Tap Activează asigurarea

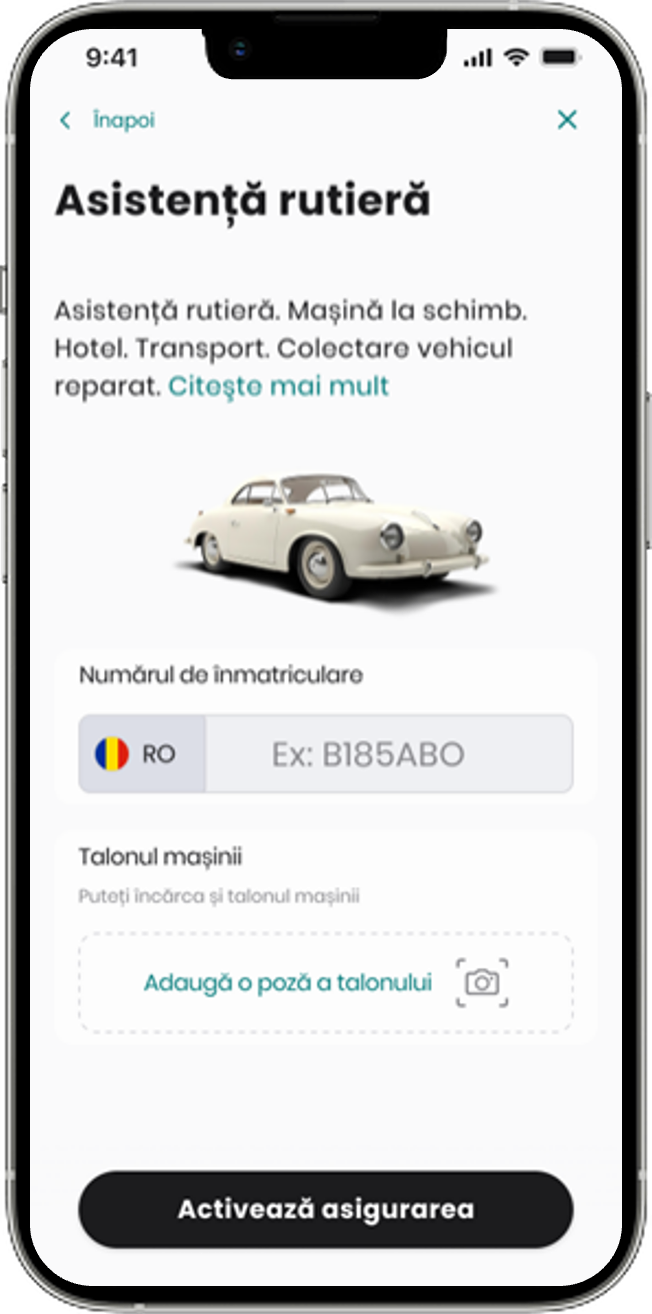(x=326, y=1209)
